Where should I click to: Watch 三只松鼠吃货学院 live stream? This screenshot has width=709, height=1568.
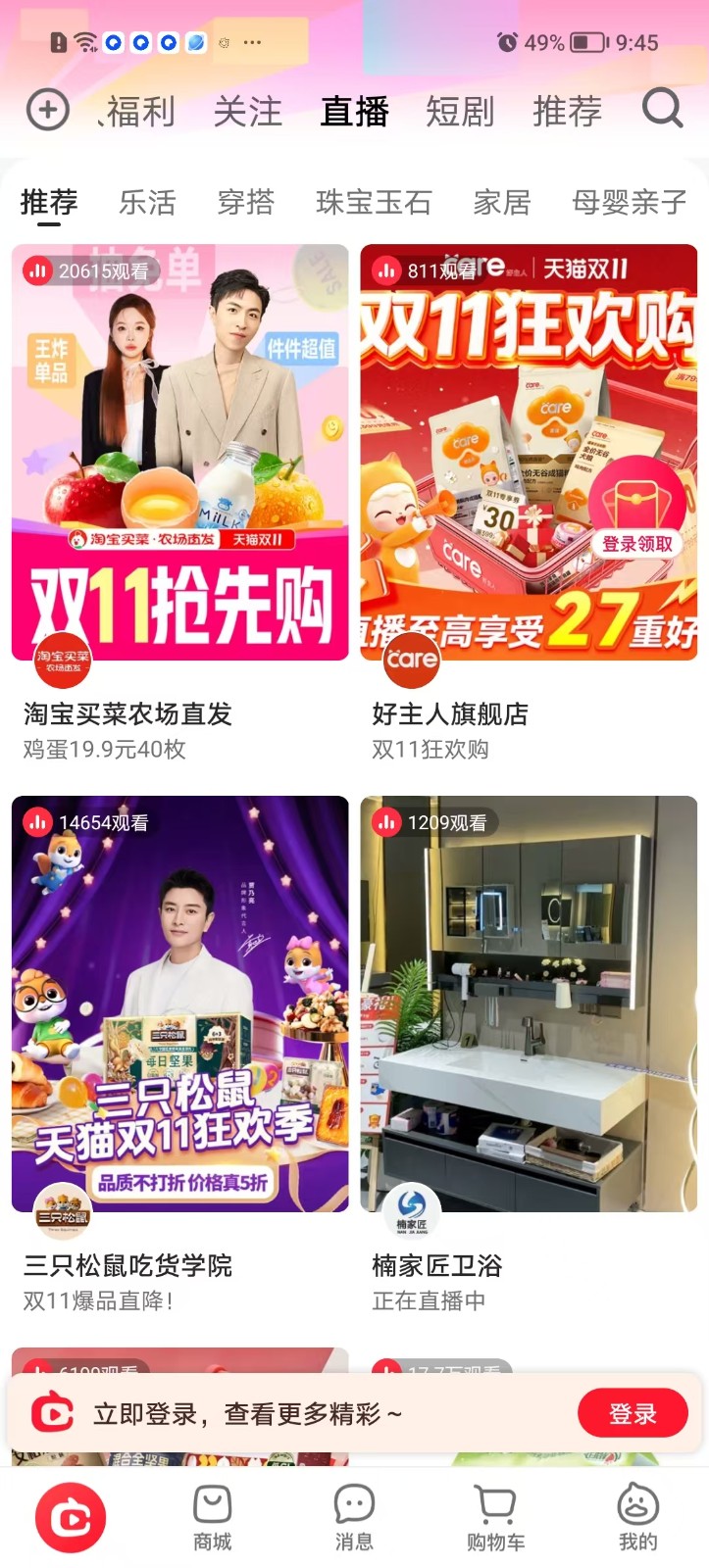tap(180, 1004)
